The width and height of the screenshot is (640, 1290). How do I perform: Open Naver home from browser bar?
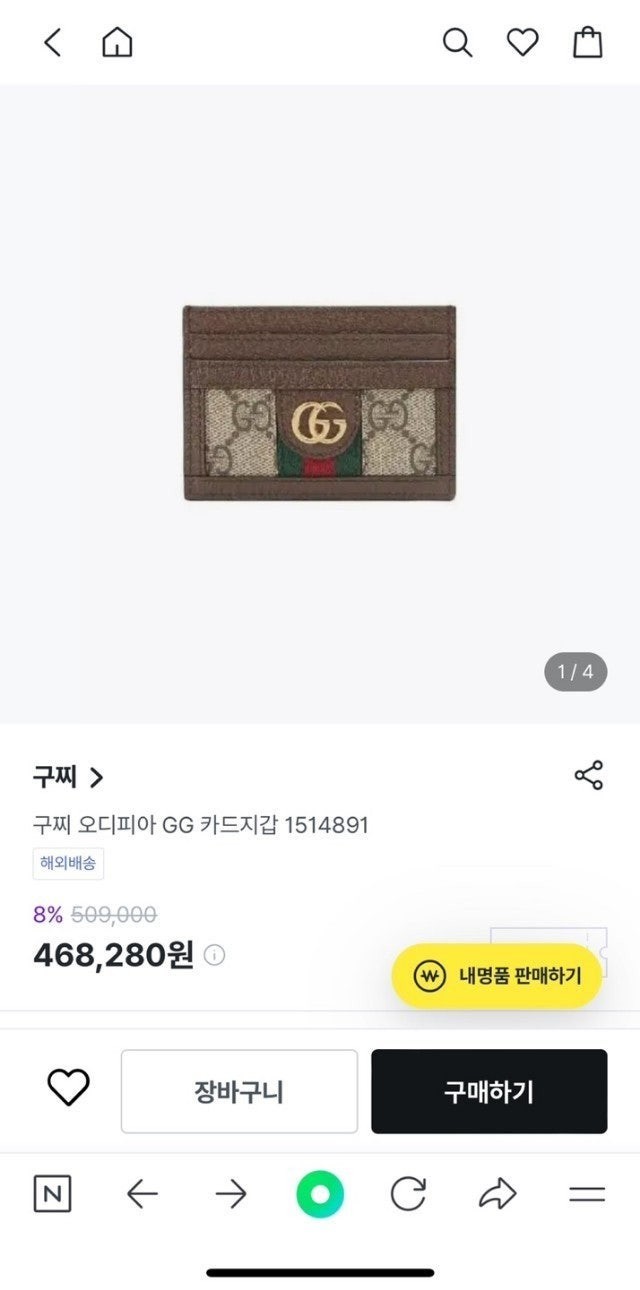[52, 1194]
